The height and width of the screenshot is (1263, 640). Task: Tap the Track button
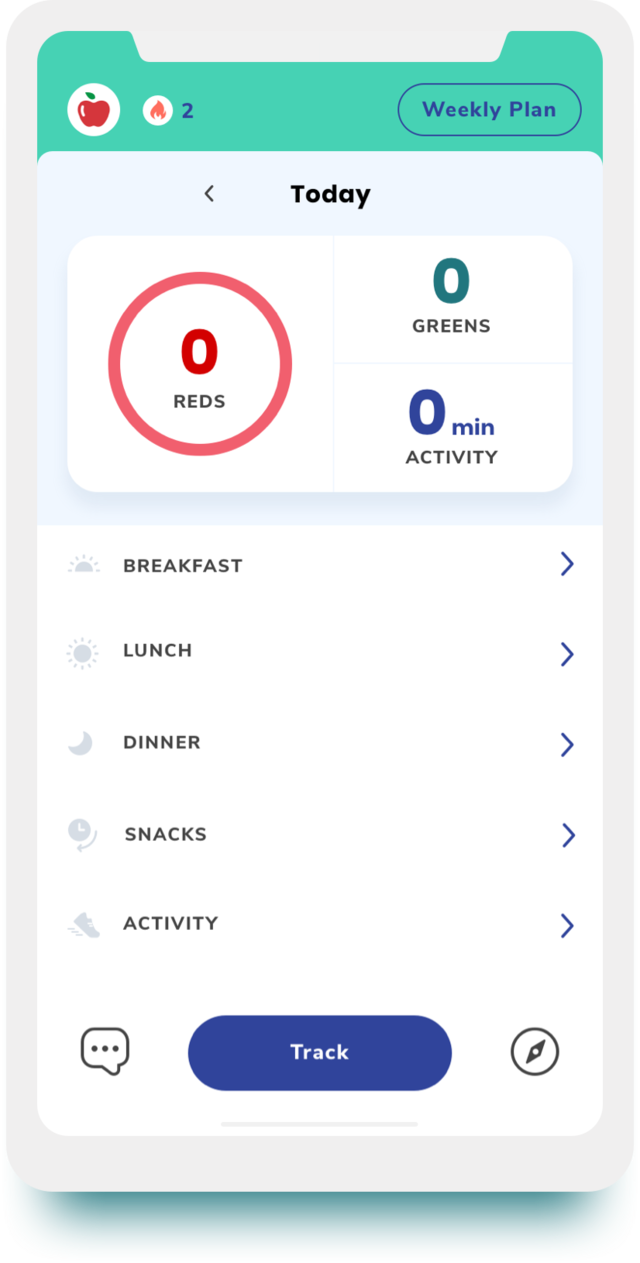pyautogui.click(x=320, y=1053)
